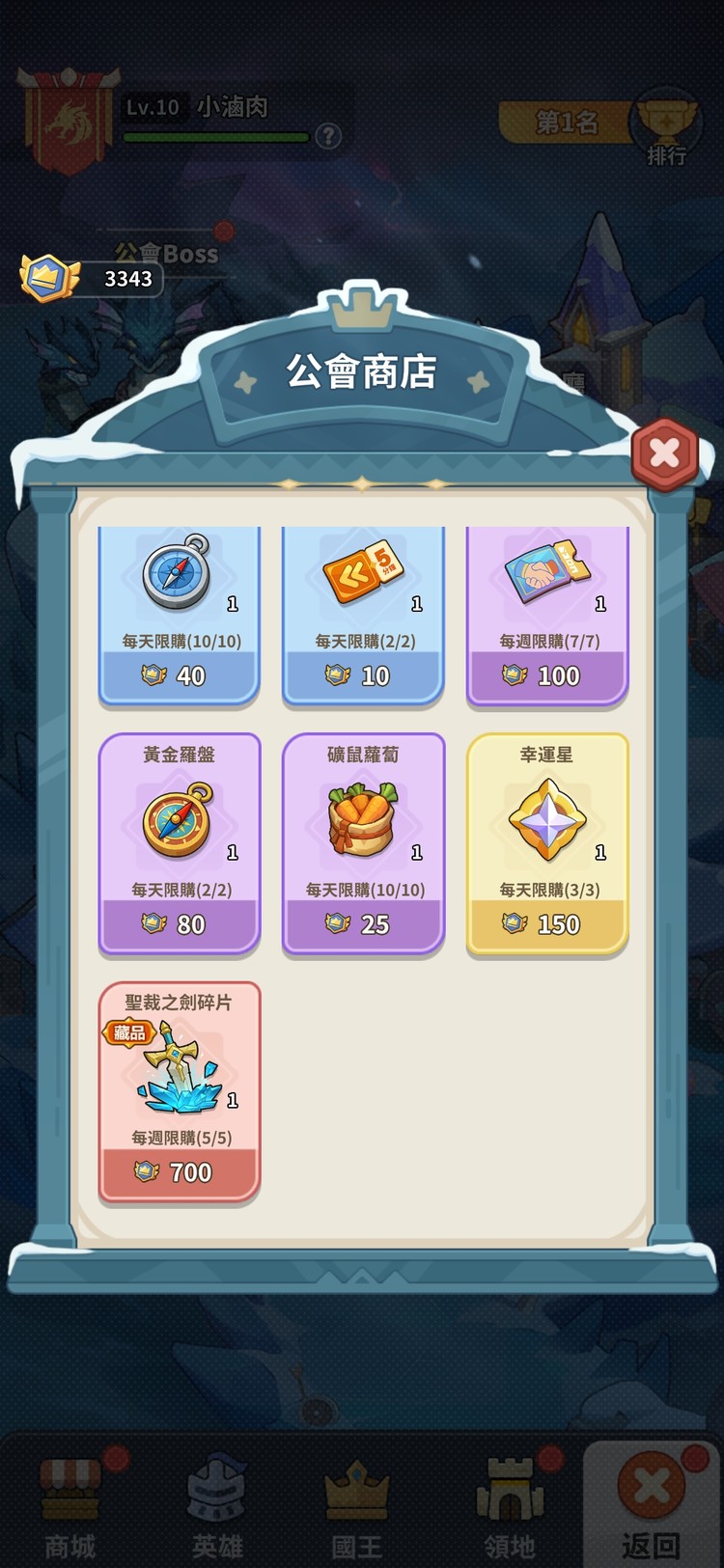Buy the compass for 40 coins
This screenshot has height=1568, width=724.
[x=178, y=675]
